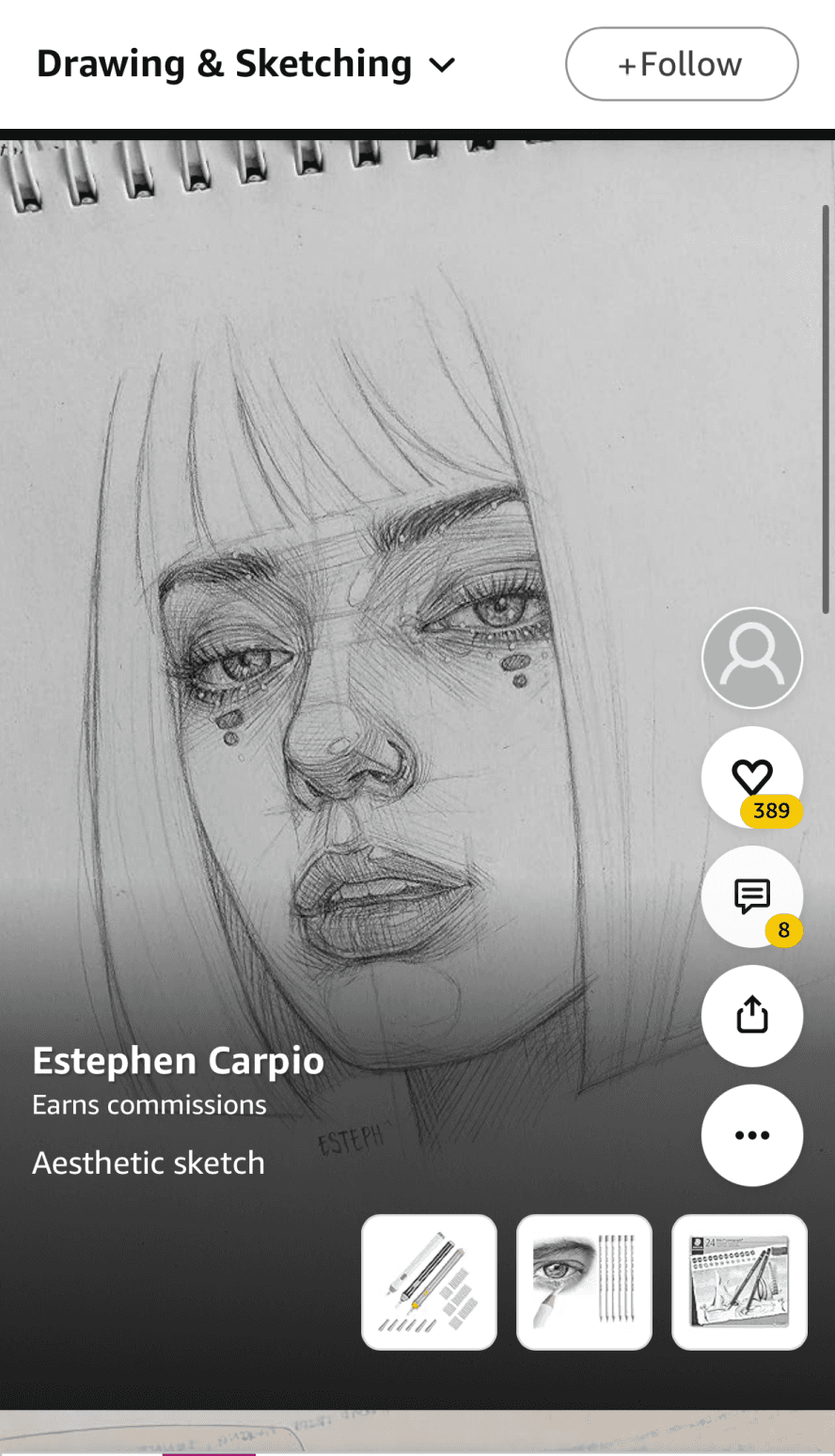Open Estephen Carpio's profile name
The width and height of the screenshot is (835, 1456).
click(179, 1061)
